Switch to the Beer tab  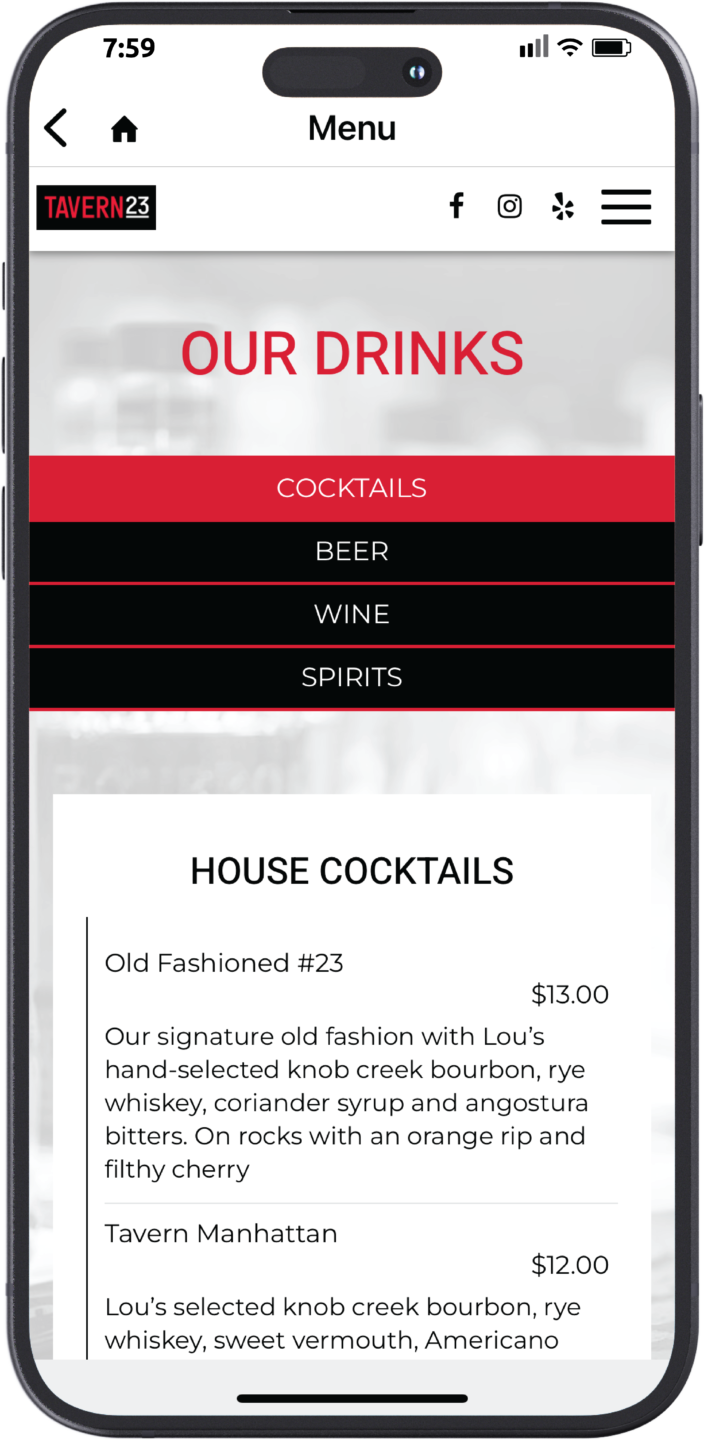[x=352, y=552]
